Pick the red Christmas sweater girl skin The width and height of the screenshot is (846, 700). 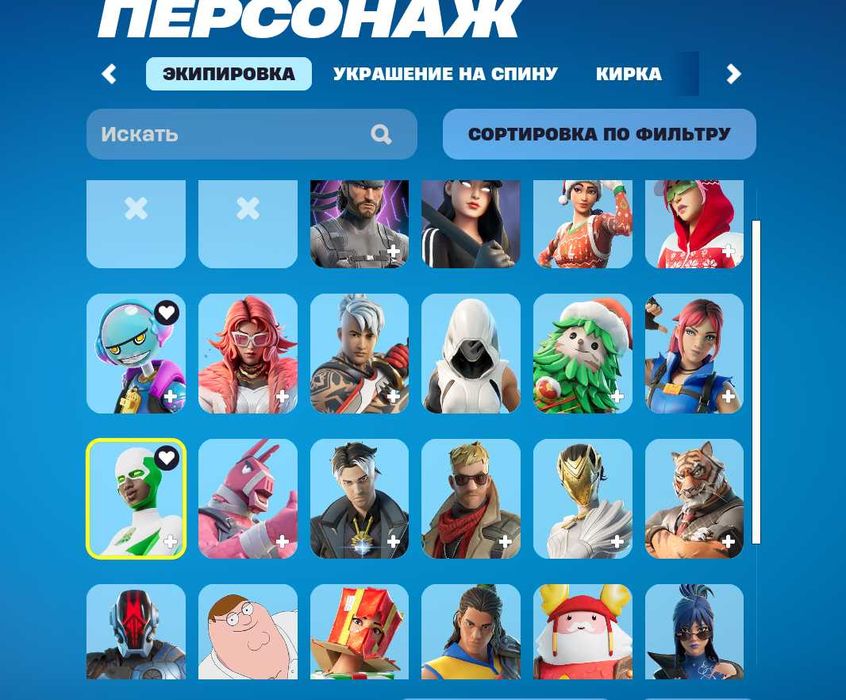click(583, 225)
